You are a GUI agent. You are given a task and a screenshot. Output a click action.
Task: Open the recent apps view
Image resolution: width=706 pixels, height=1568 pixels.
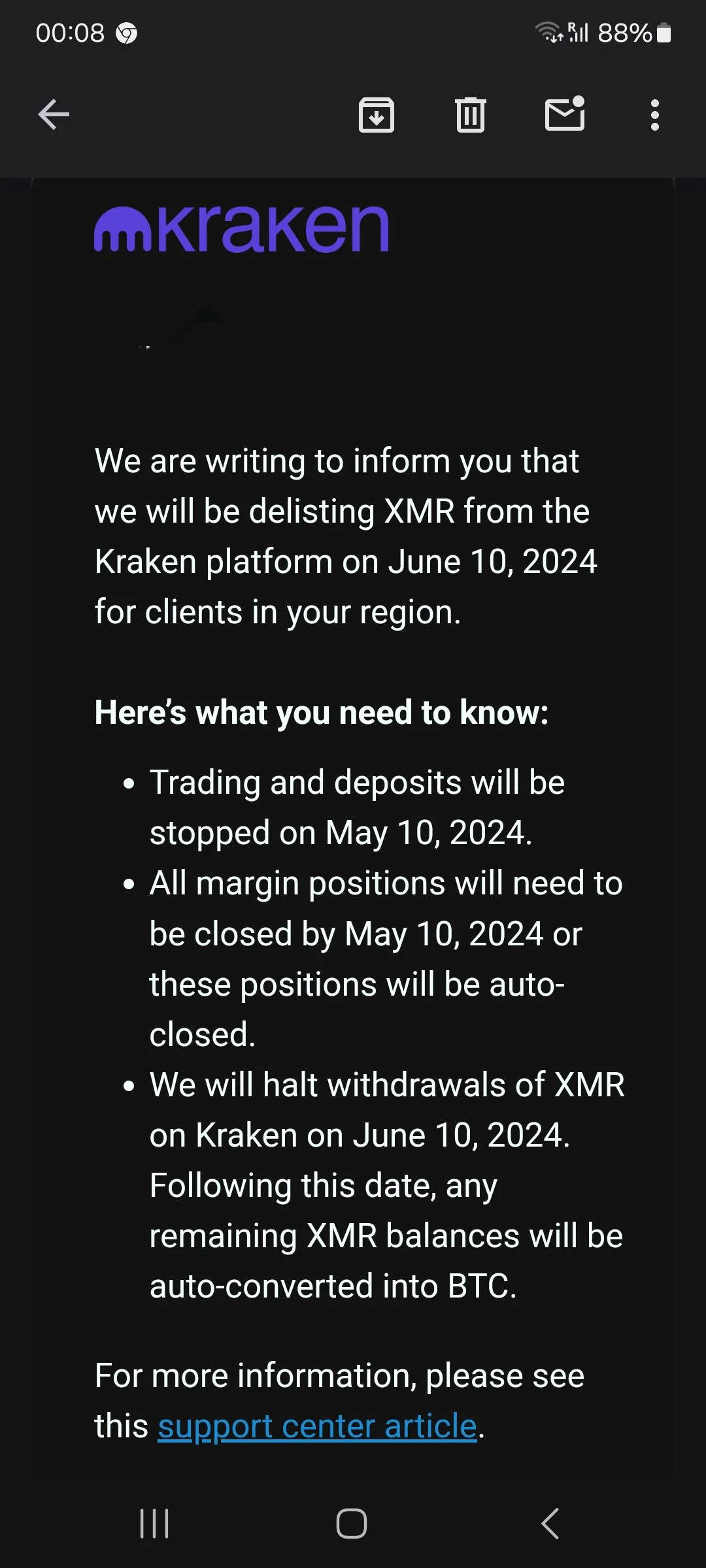pos(155,1524)
